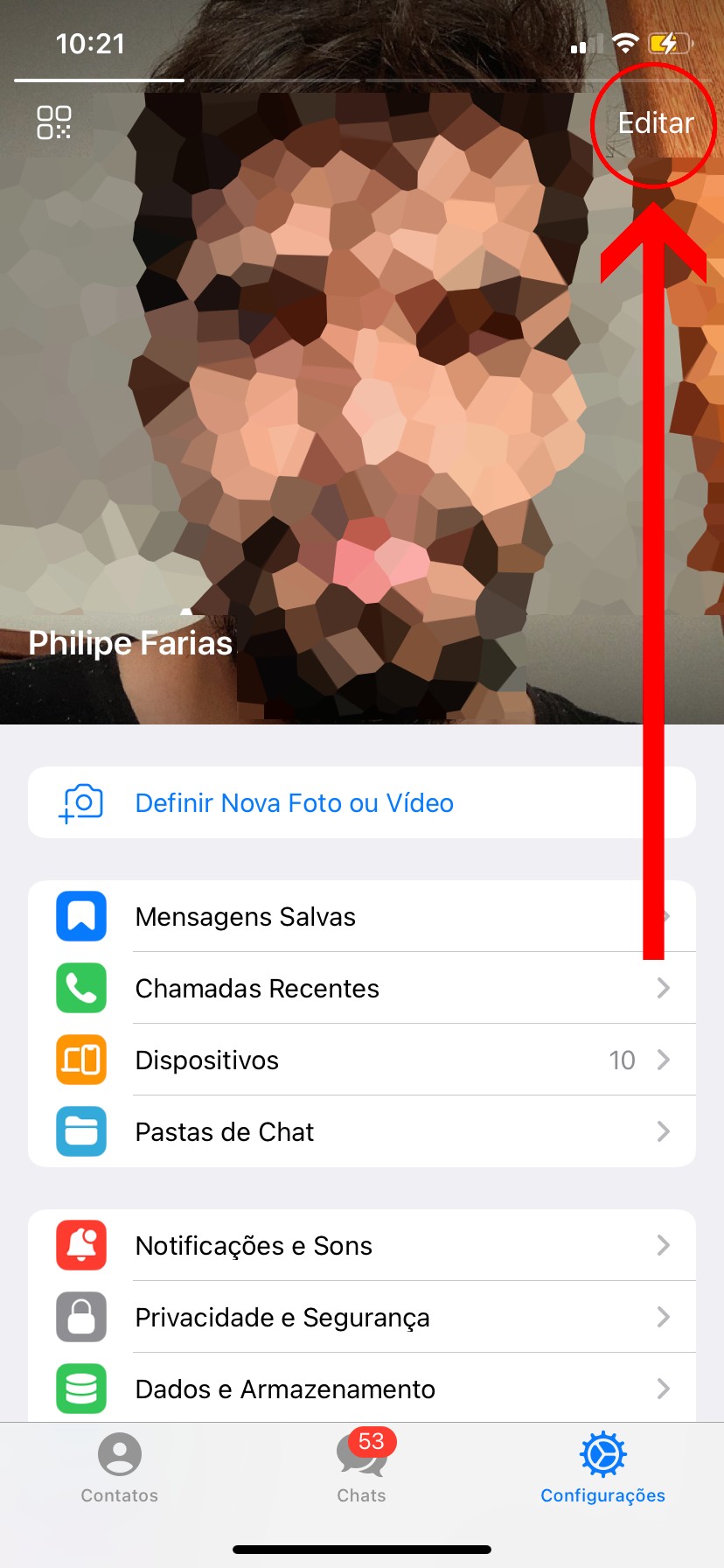Choose Definir Nova Foto ou Vídeo
Image resolution: width=724 pixels, height=1568 pixels.
point(294,803)
